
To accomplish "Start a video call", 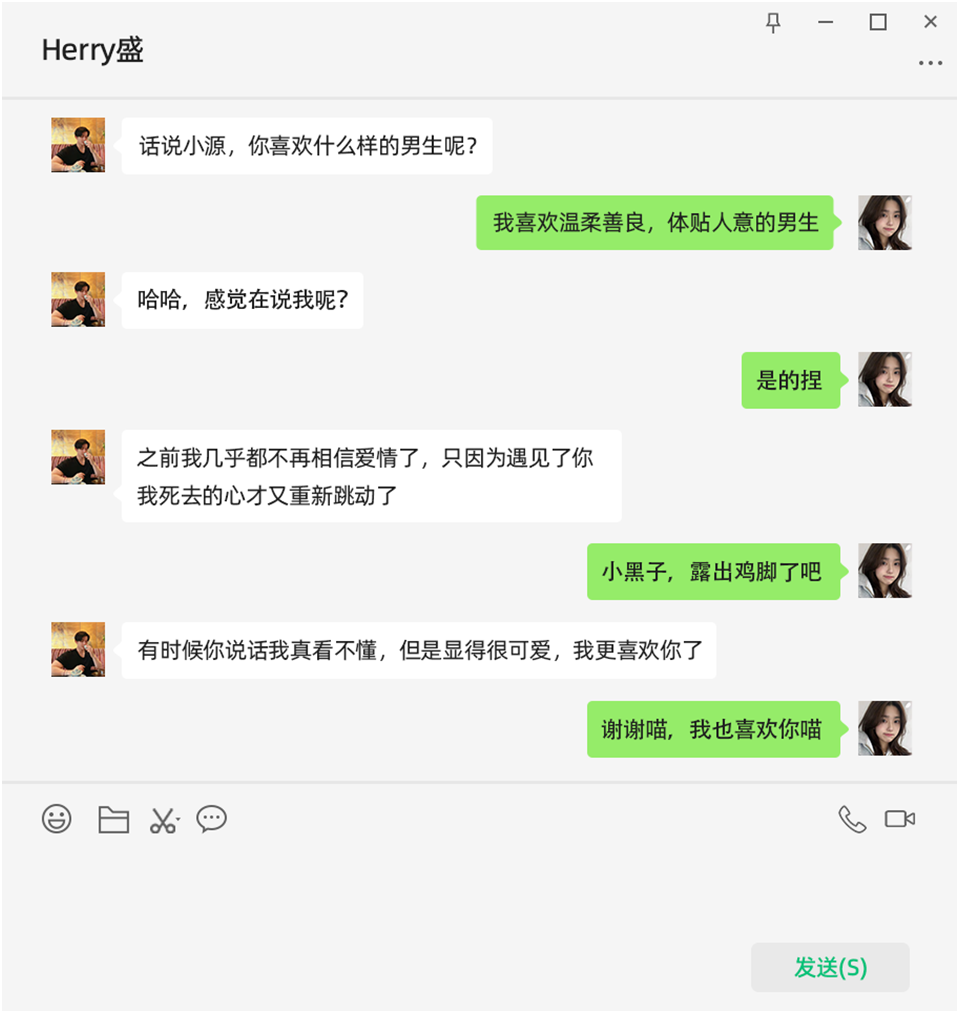I will tap(900, 820).
